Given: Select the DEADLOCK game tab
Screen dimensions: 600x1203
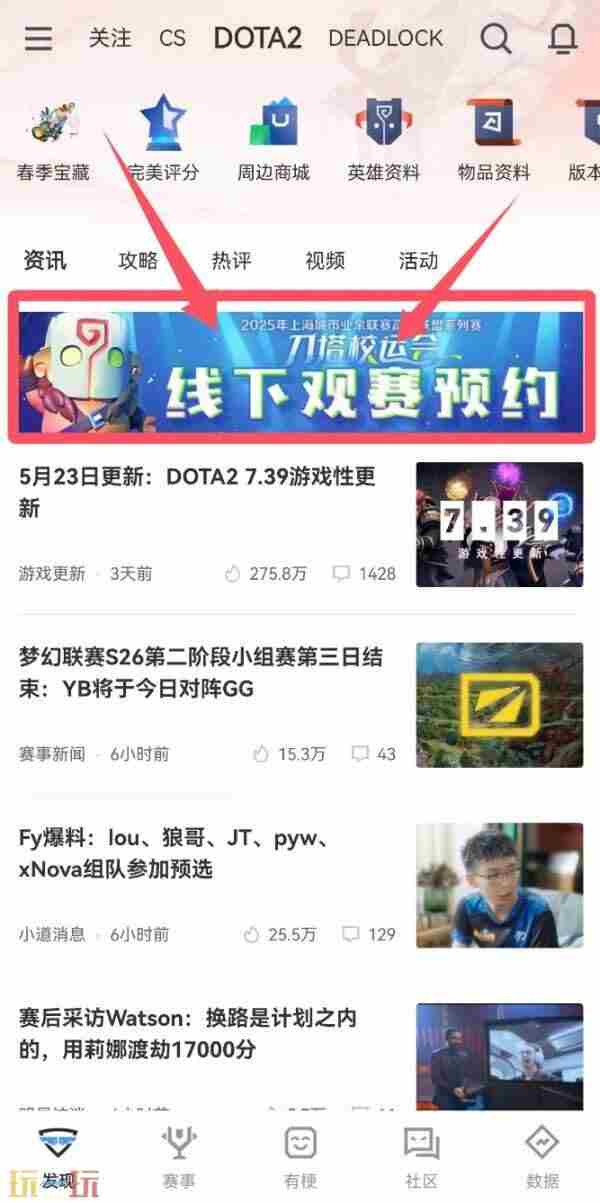Looking at the screenshot, I should click(x=385, y=39).
